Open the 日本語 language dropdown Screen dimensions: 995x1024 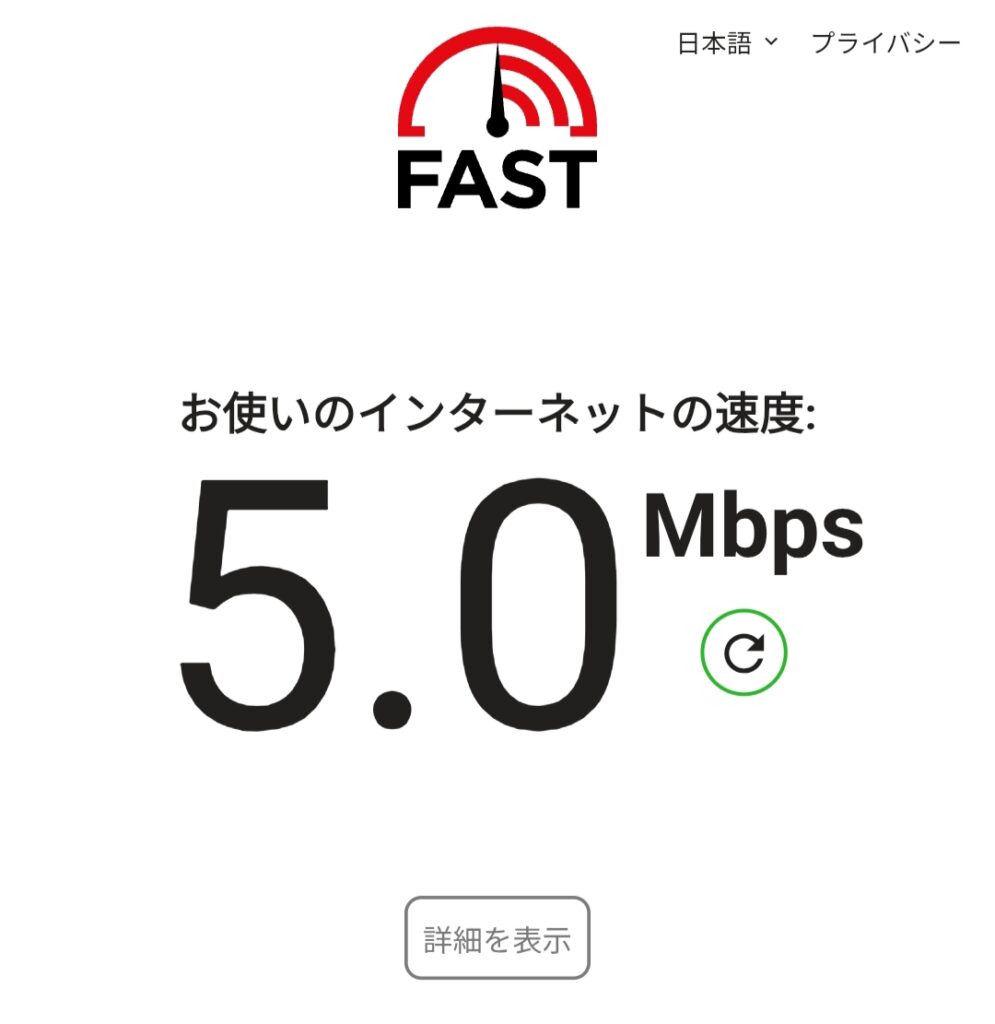pos(727,43)
